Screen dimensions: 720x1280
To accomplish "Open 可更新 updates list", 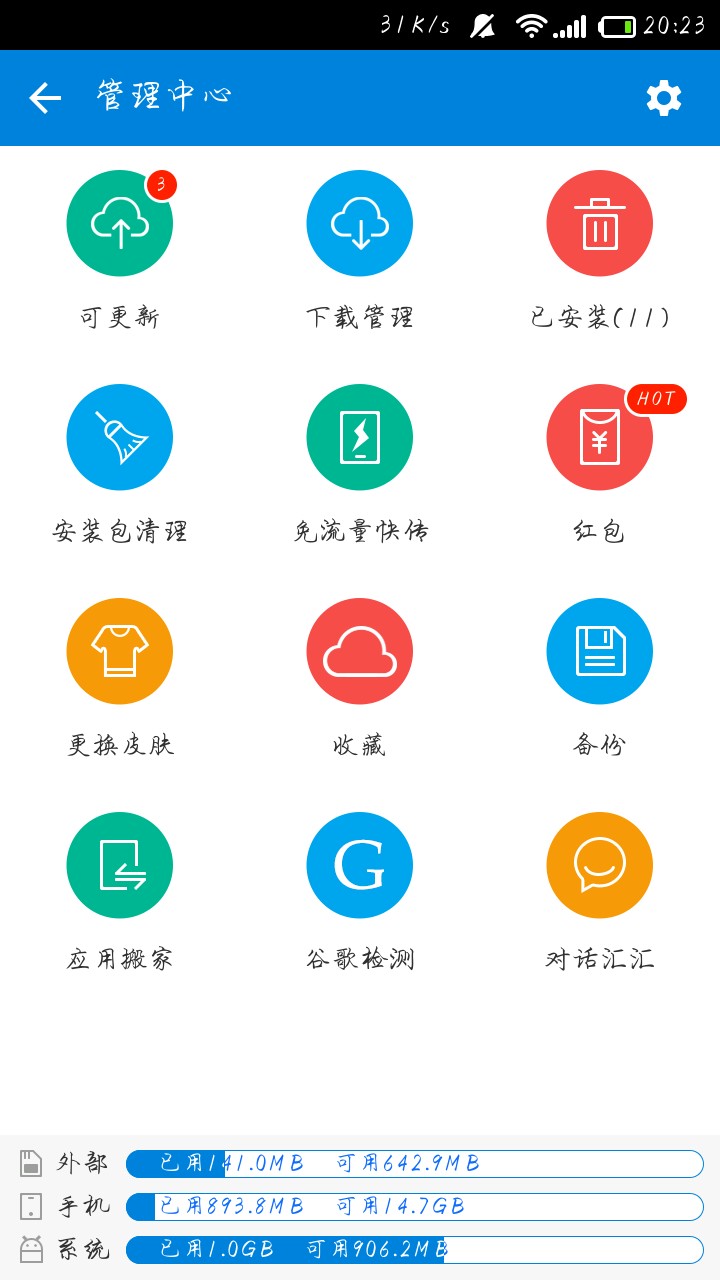I will 120,223.
